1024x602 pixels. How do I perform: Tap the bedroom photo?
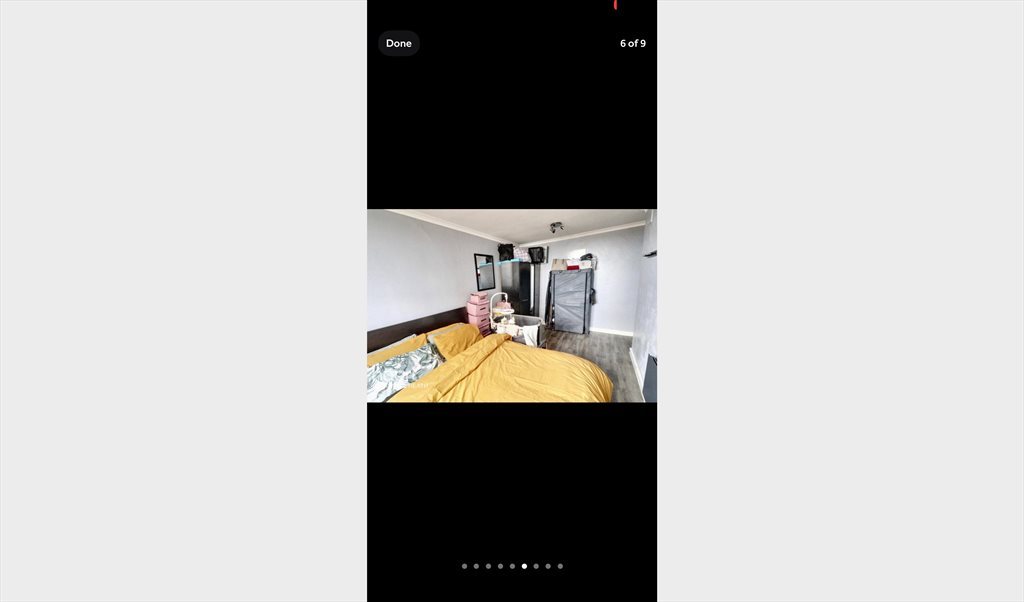point(511,305)
